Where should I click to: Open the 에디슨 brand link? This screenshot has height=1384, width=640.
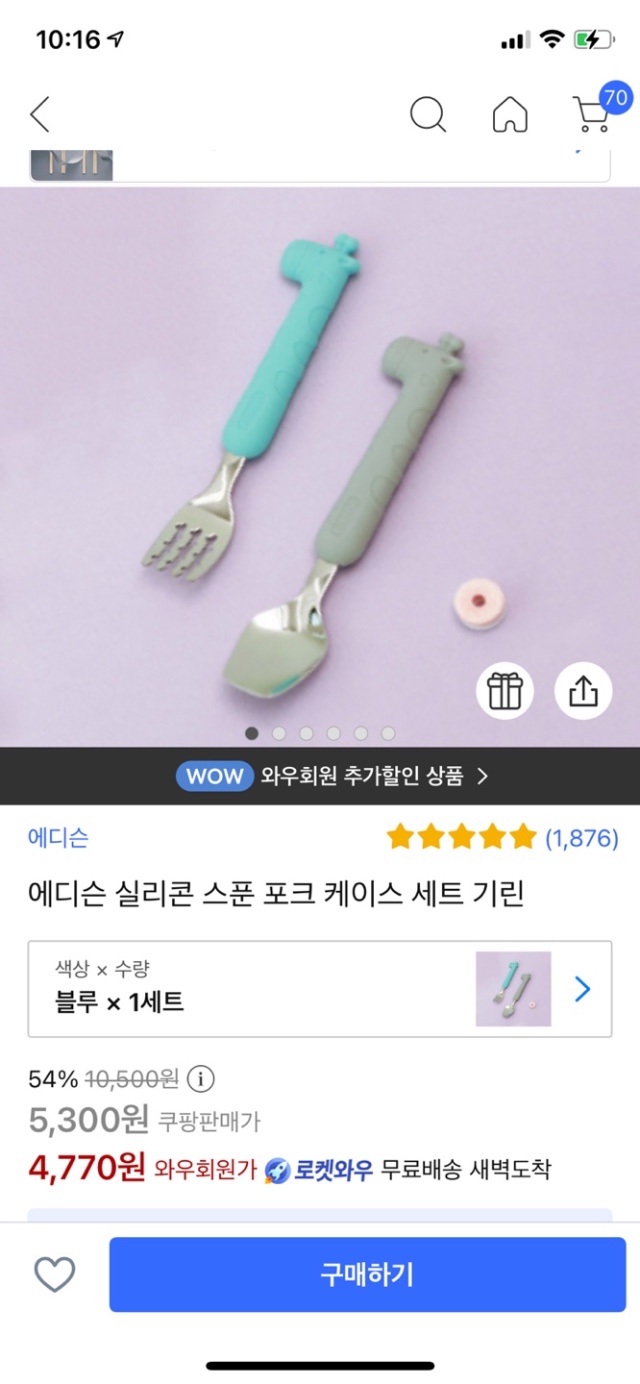58,837
